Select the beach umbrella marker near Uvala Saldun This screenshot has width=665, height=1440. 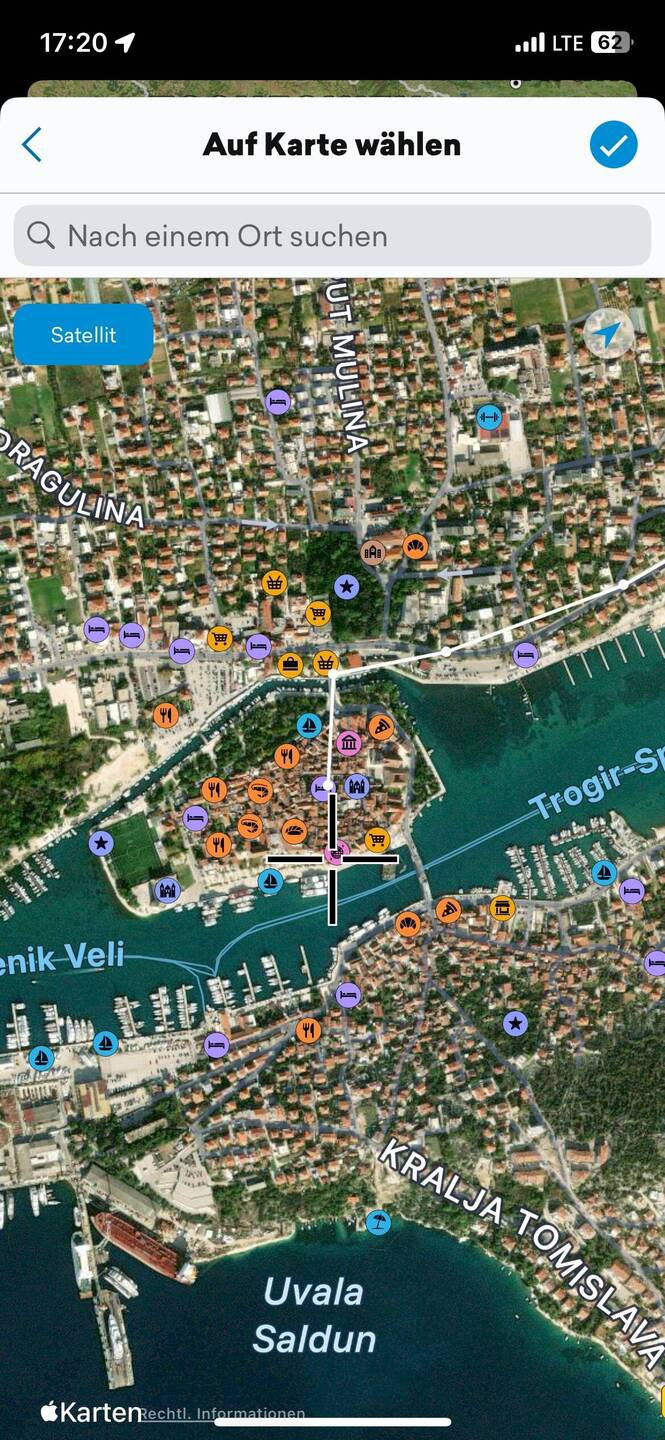378,1222
